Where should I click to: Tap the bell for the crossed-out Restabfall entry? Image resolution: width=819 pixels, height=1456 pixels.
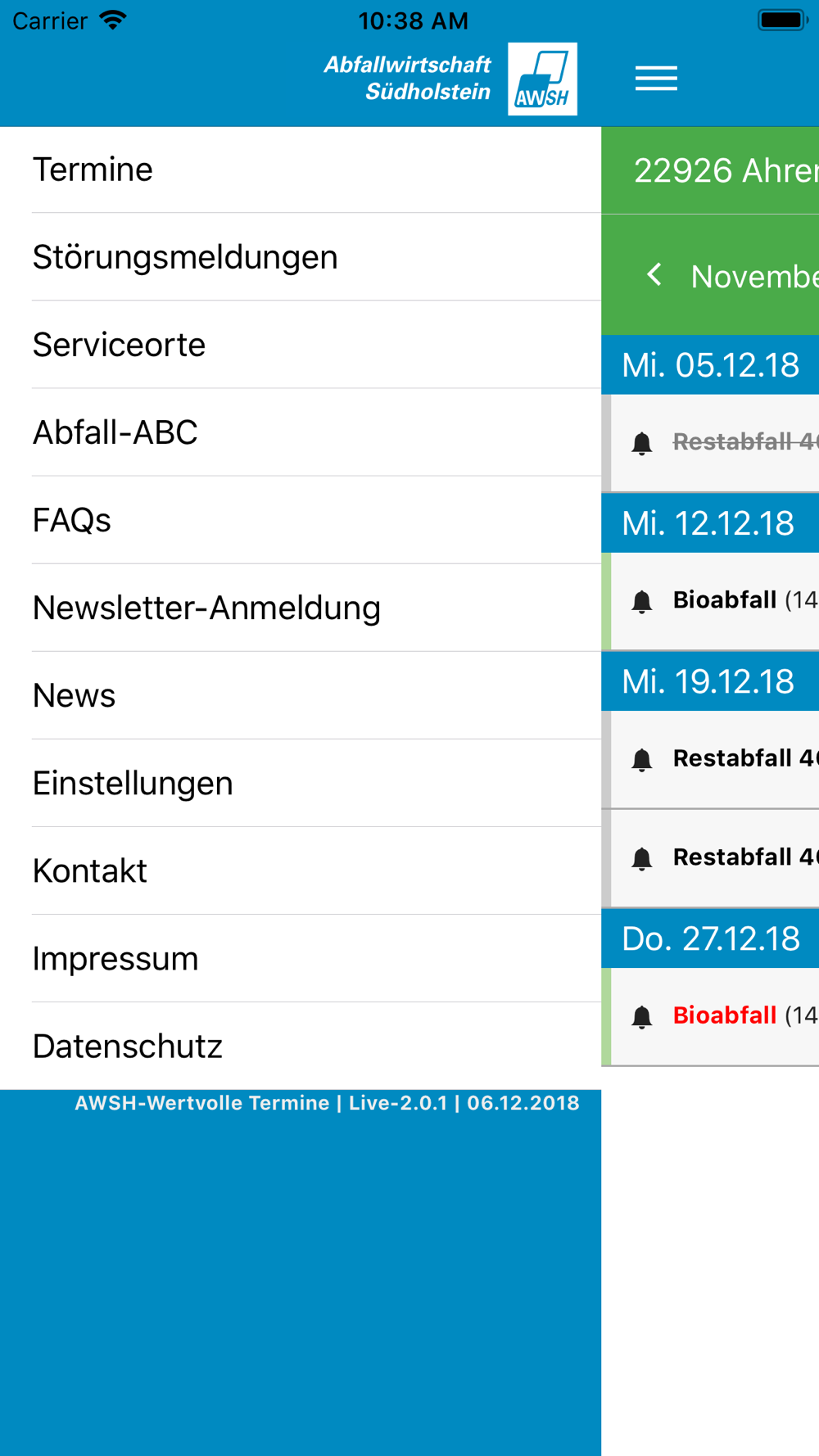[642, 443]
